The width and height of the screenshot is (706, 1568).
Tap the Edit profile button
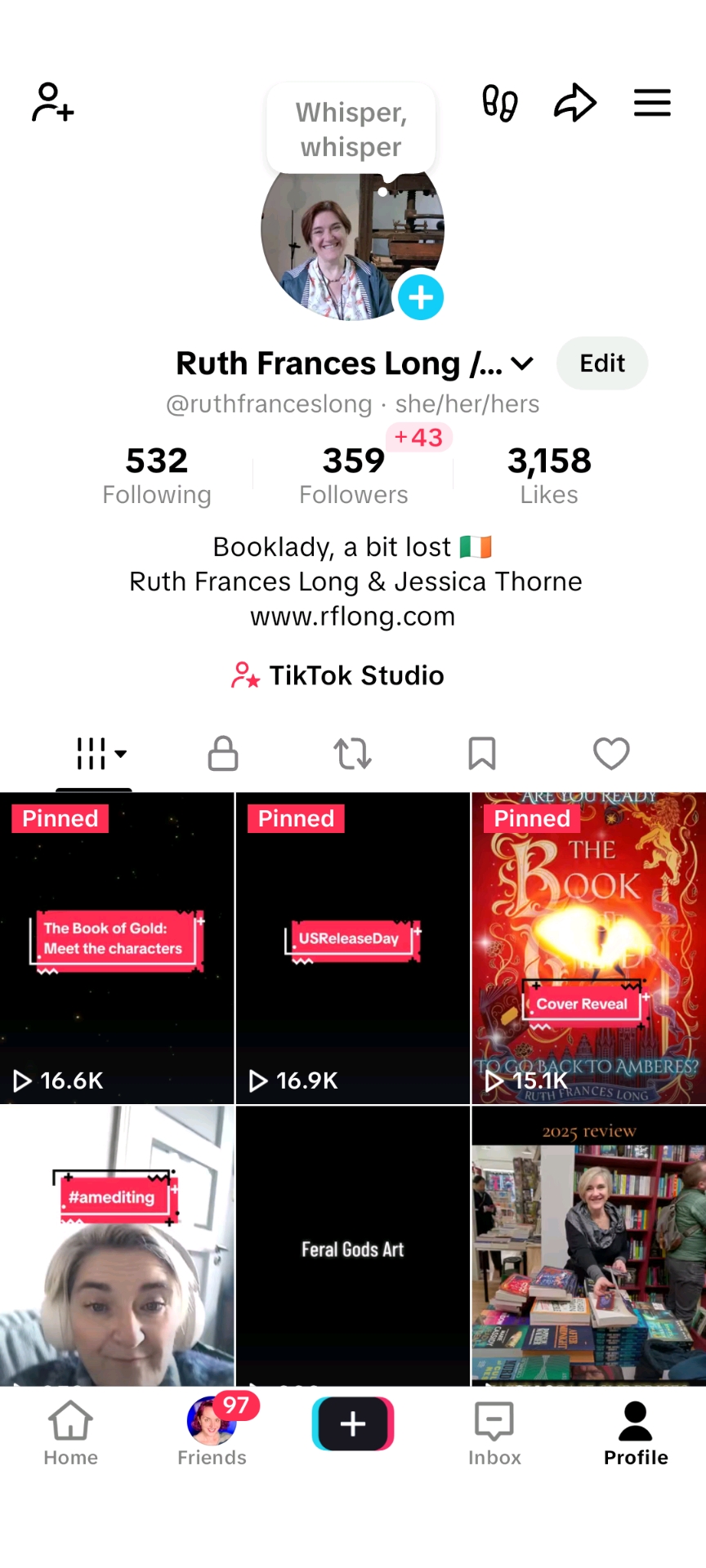pos(602,363)
